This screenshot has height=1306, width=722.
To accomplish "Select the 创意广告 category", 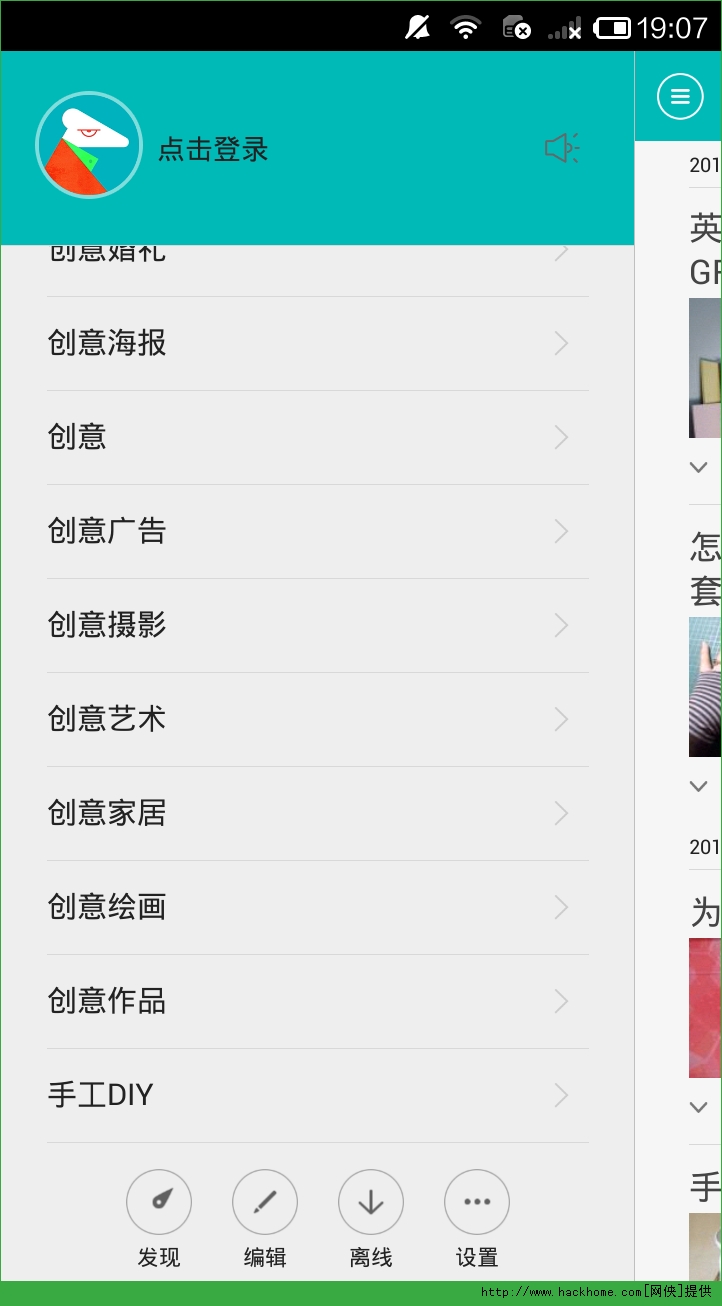I will (x=318, y=532).
